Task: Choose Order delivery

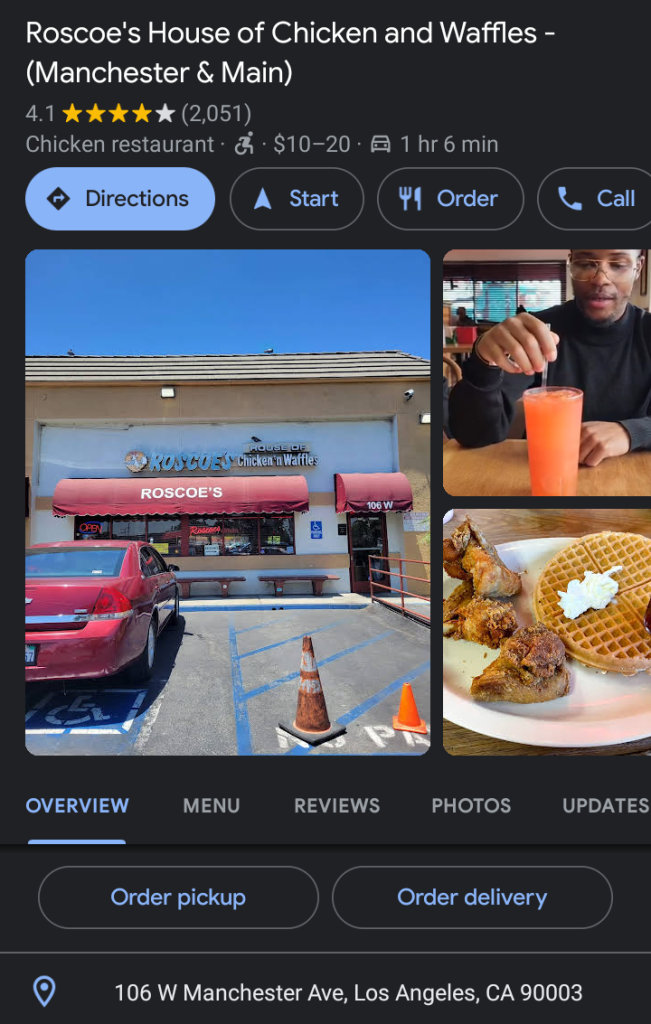Action: 472,897
